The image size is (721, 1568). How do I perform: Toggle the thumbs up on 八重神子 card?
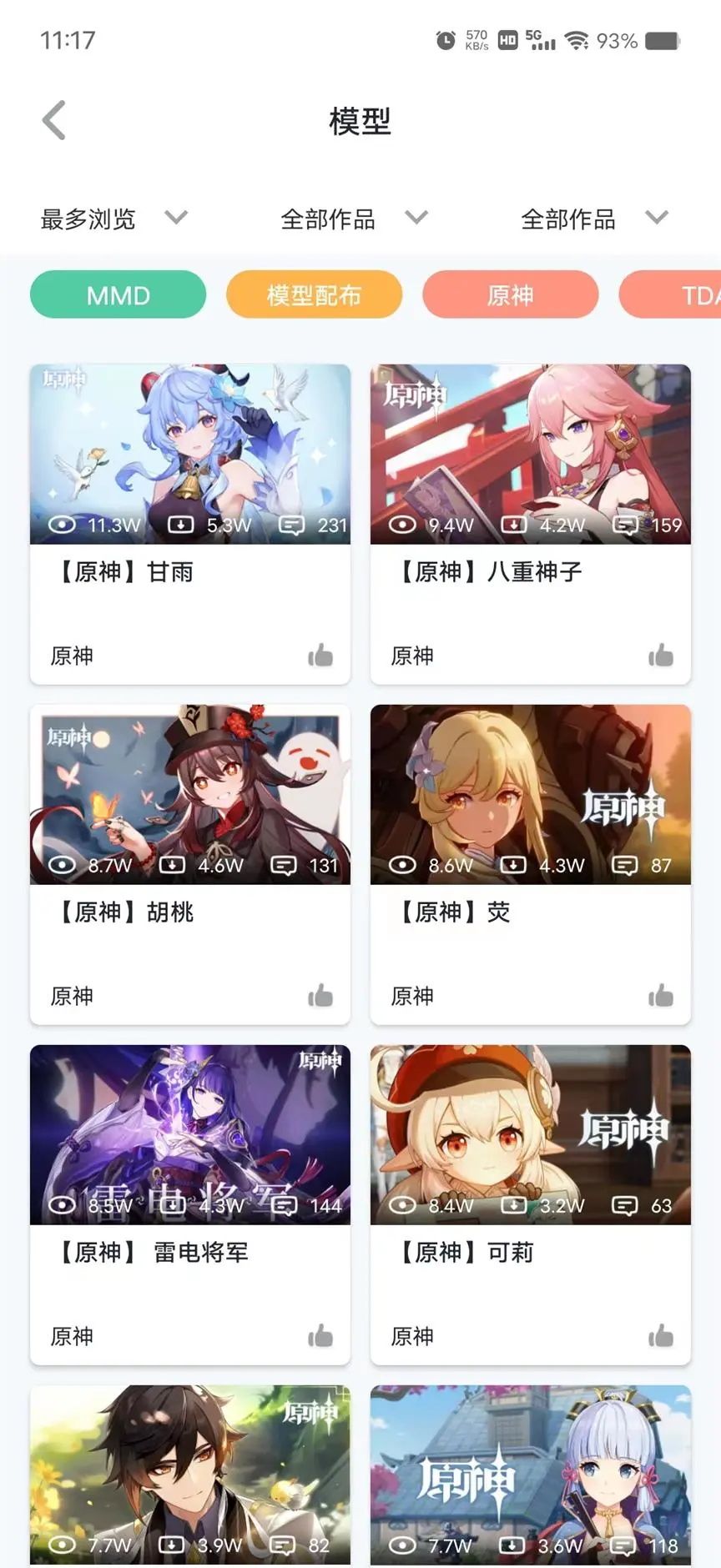click(x=662, y=656)
